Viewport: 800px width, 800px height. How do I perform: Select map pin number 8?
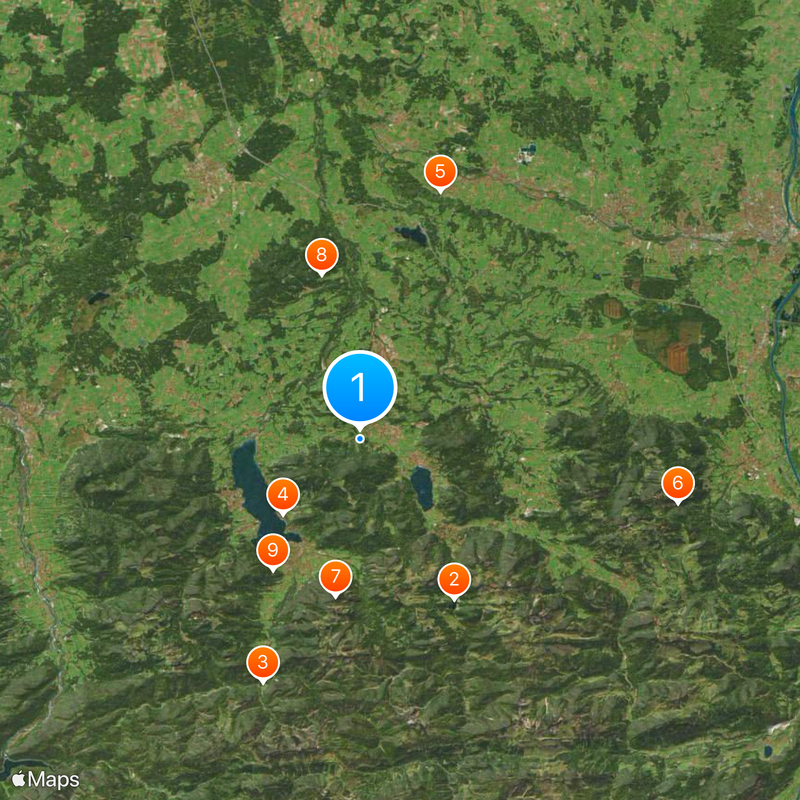pyautogui.click(x=321, y=256)
